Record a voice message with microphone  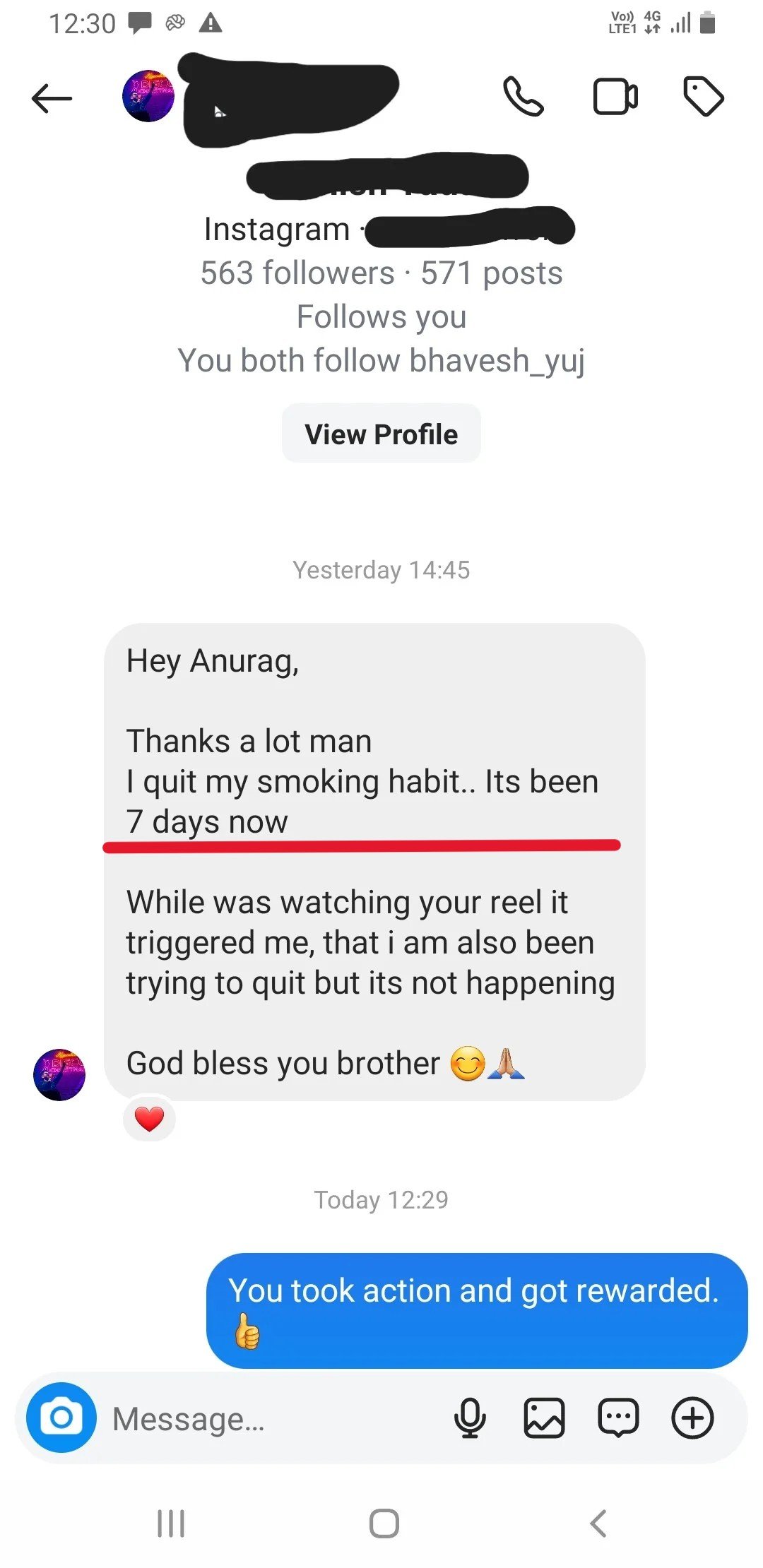pos(470,1418)
